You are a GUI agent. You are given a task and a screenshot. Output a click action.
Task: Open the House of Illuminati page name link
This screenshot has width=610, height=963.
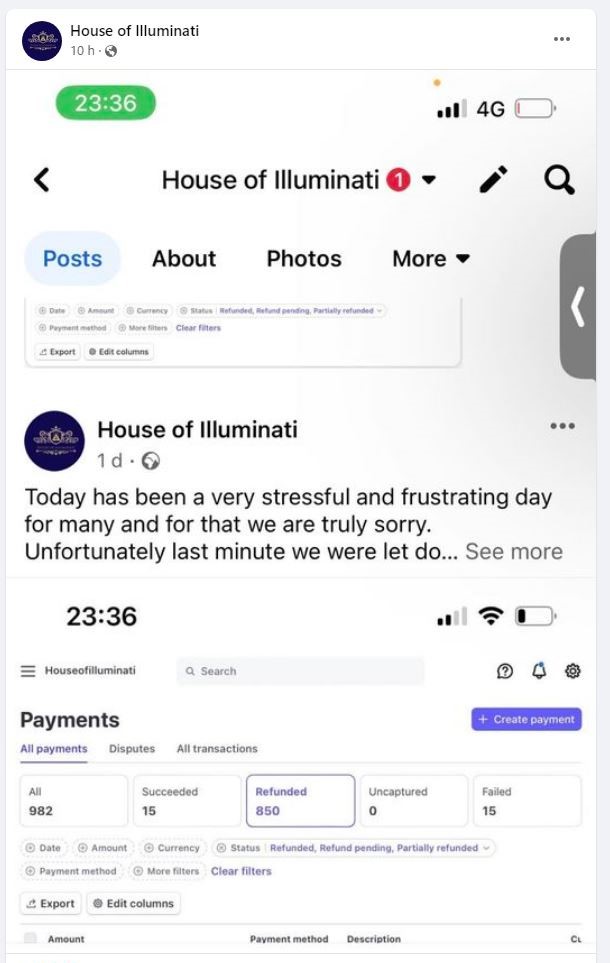tap(134, 31)
